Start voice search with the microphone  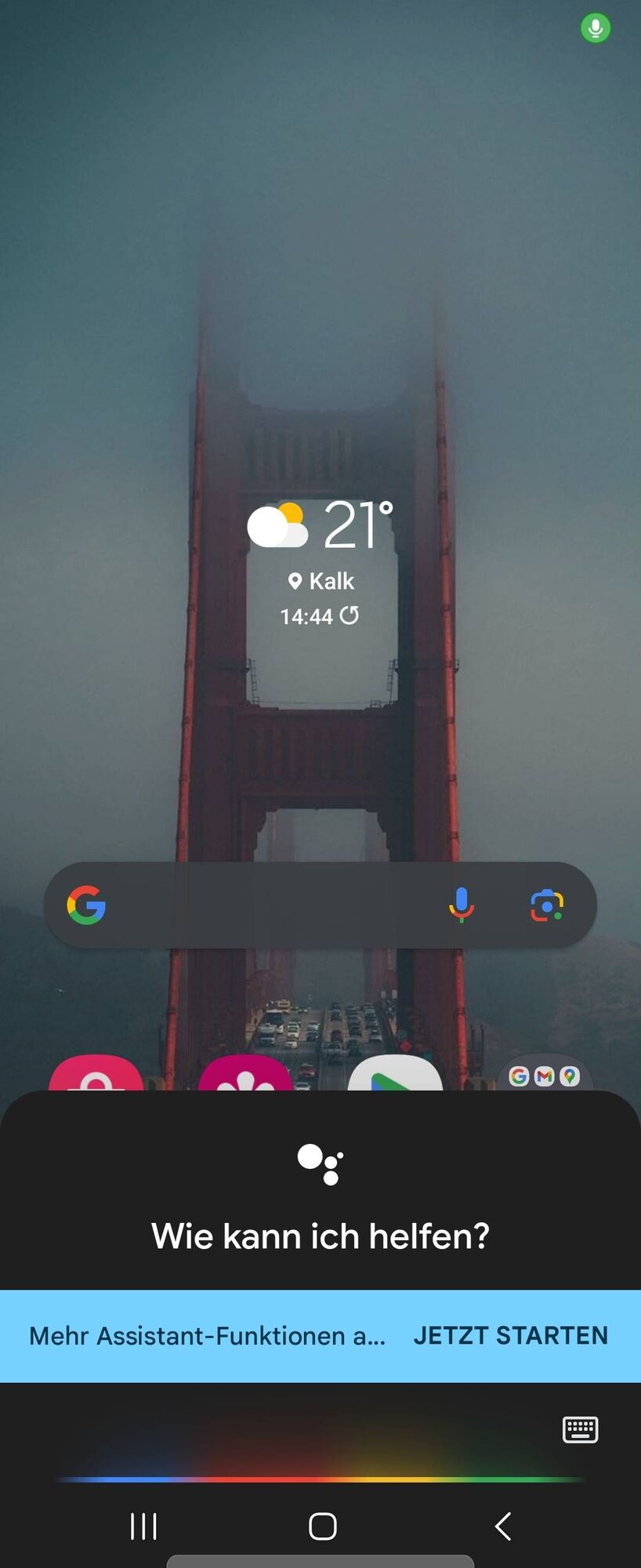click(x=462, y=906)
